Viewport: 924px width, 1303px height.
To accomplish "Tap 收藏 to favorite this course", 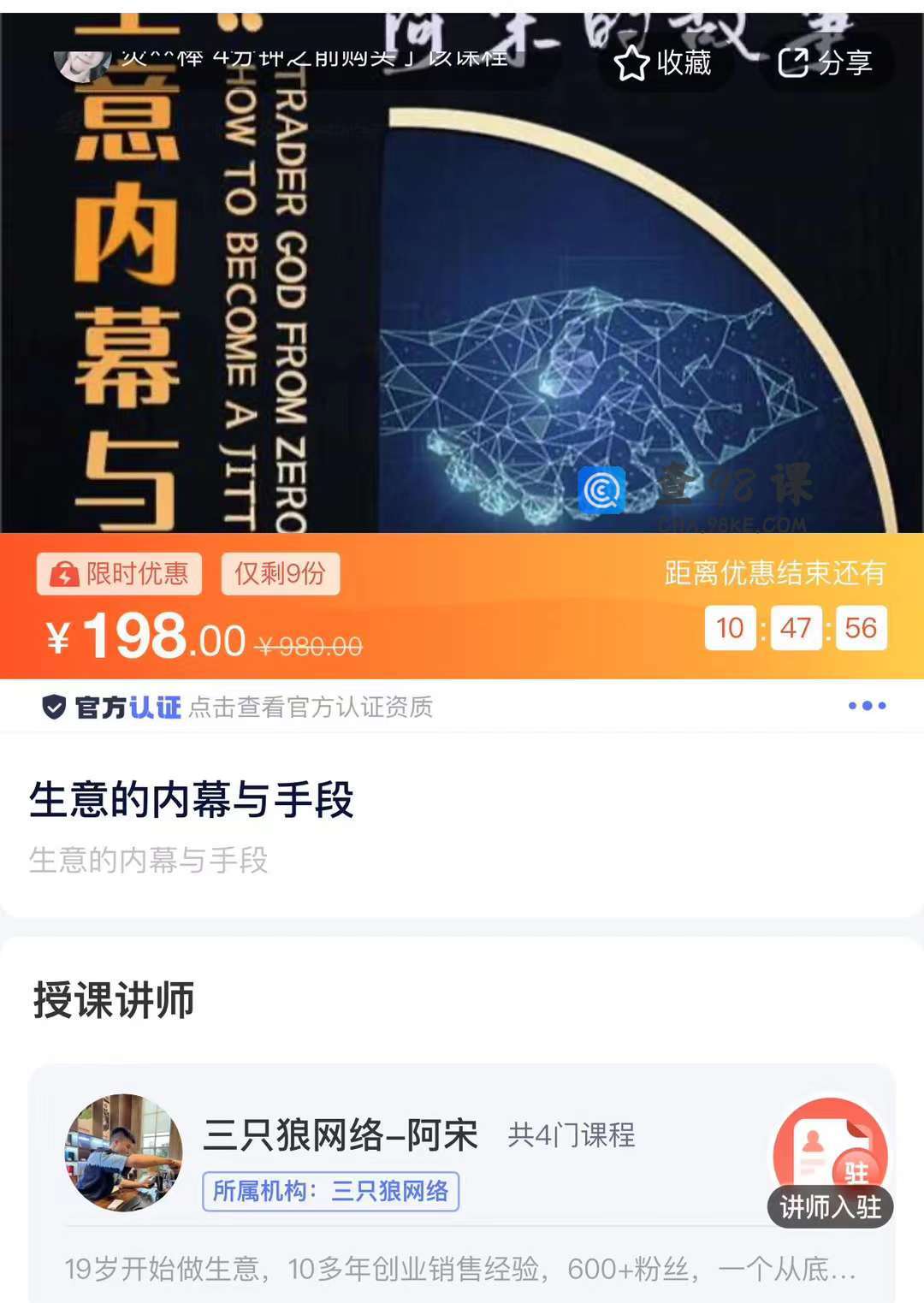I will pos(664,62).
